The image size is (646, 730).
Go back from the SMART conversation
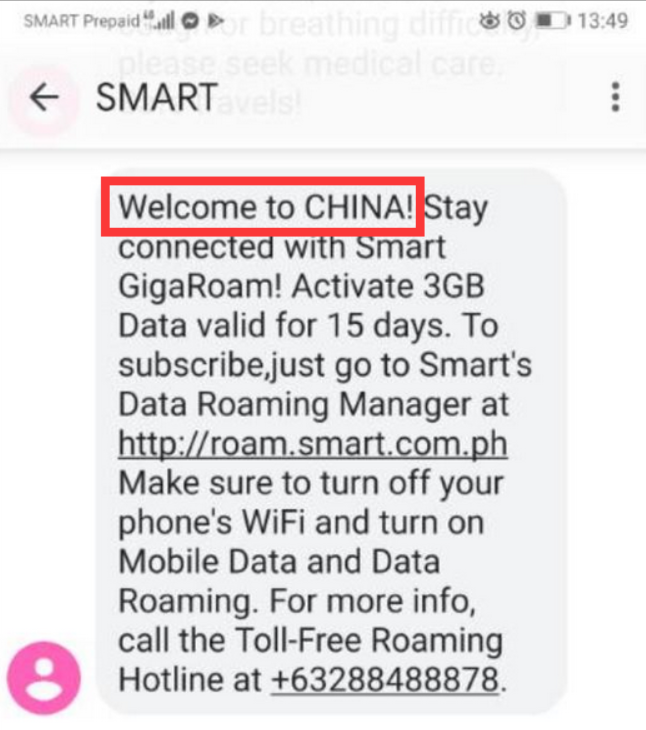point(44,97)
